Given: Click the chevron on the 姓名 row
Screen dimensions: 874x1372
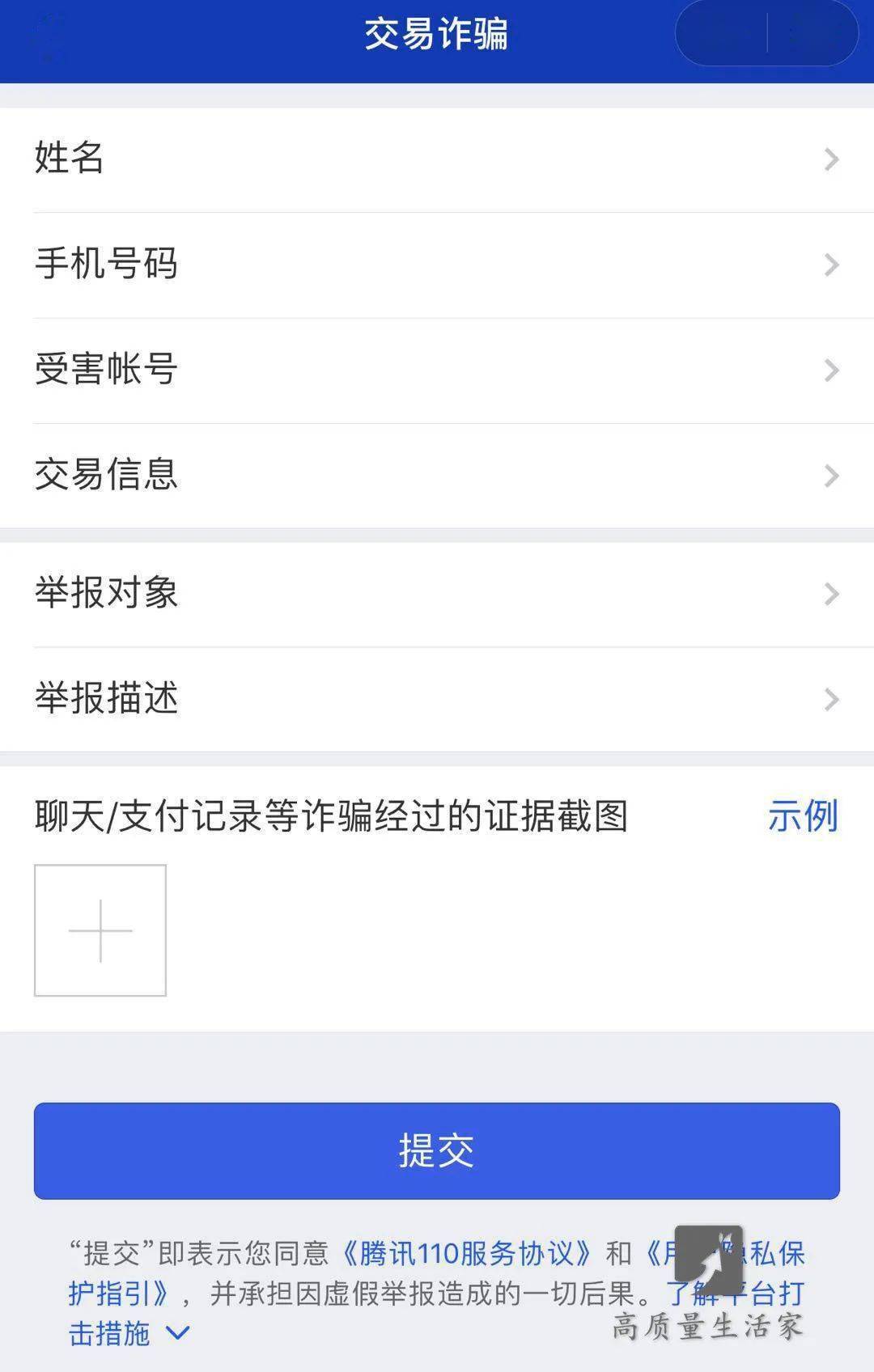Looking at the screenshot, I should click(x=829, y=159).
